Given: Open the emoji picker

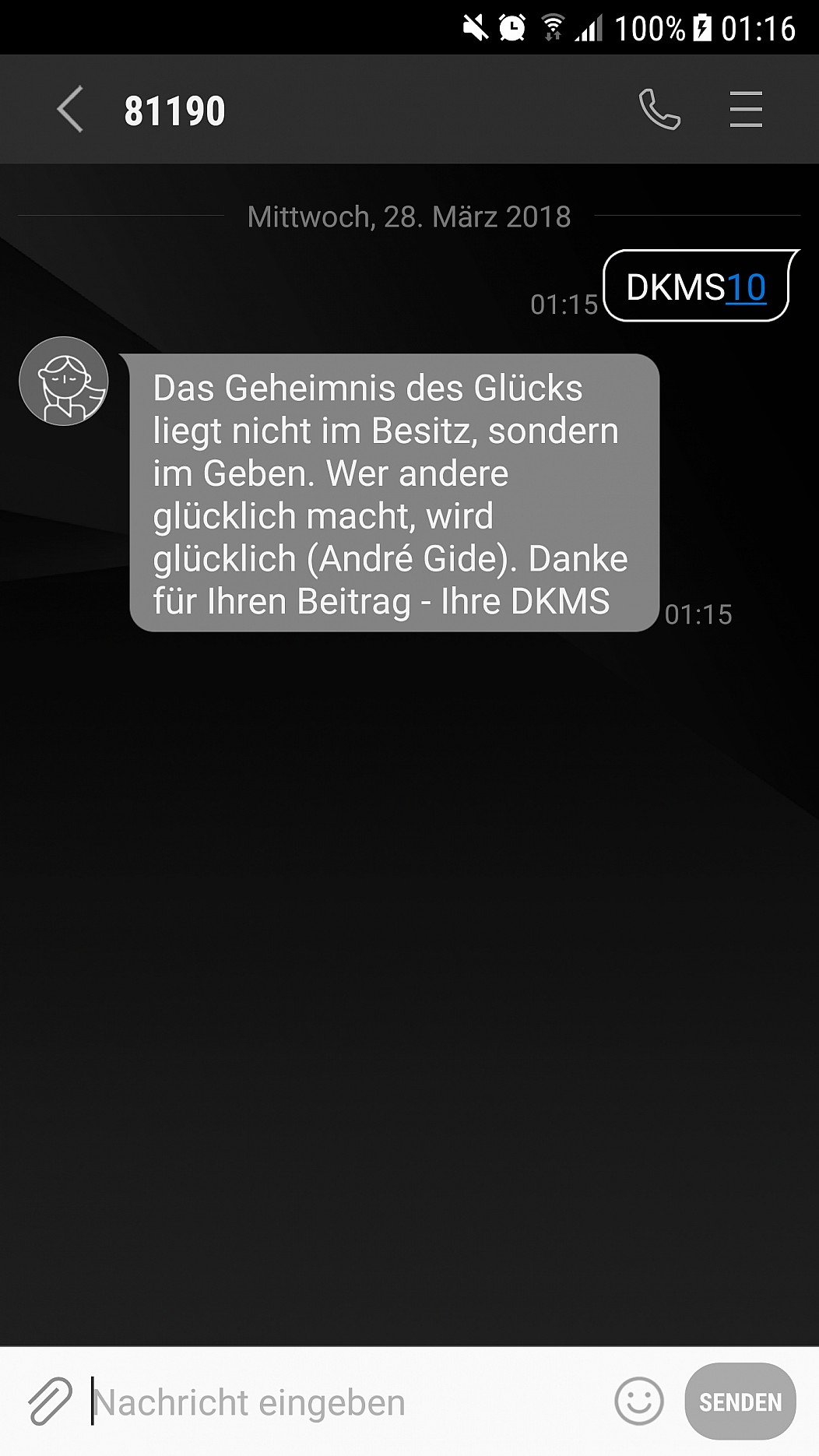Looking at the screenshot, I should pyautogui.click(x=638, y=1401).
